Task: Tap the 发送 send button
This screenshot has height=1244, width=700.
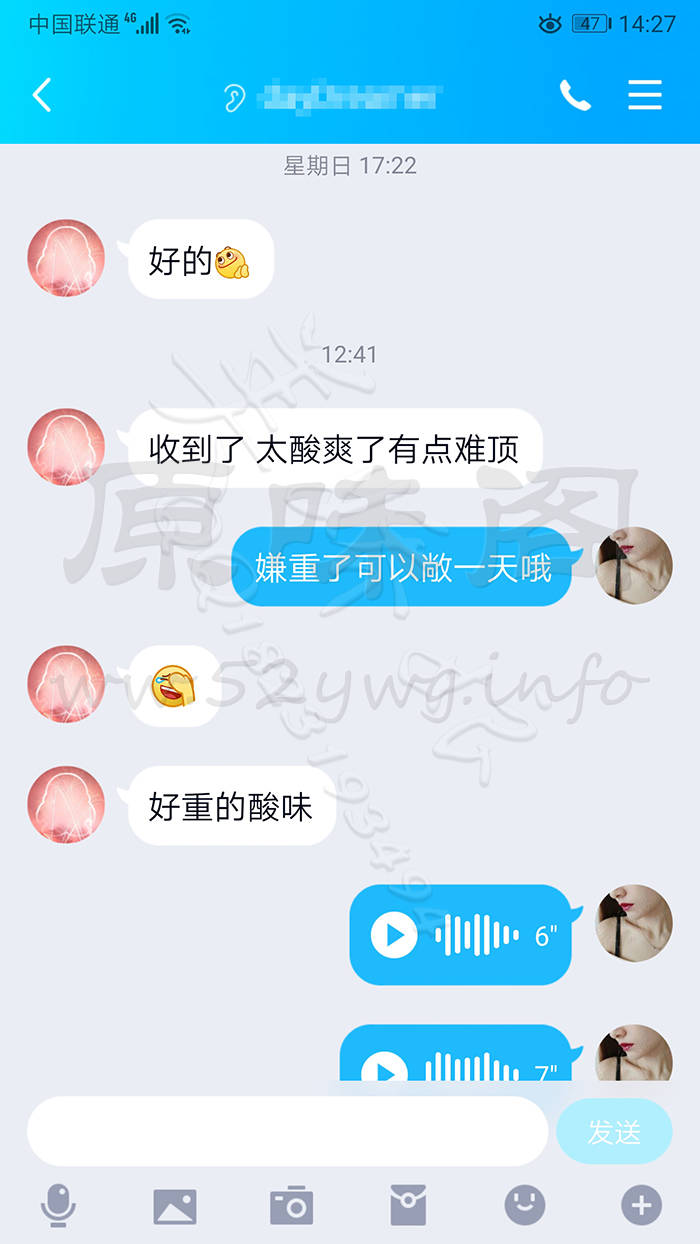Action: [614, 1132]
